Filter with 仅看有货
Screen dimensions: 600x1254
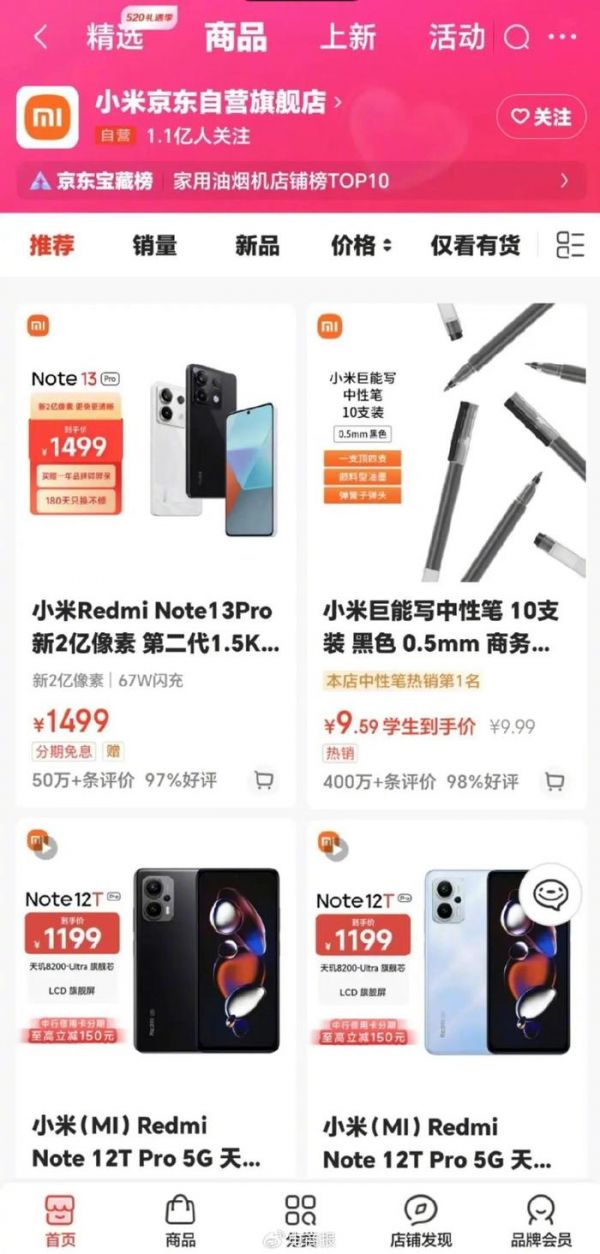pyautogui.click(x=475, y=245)
